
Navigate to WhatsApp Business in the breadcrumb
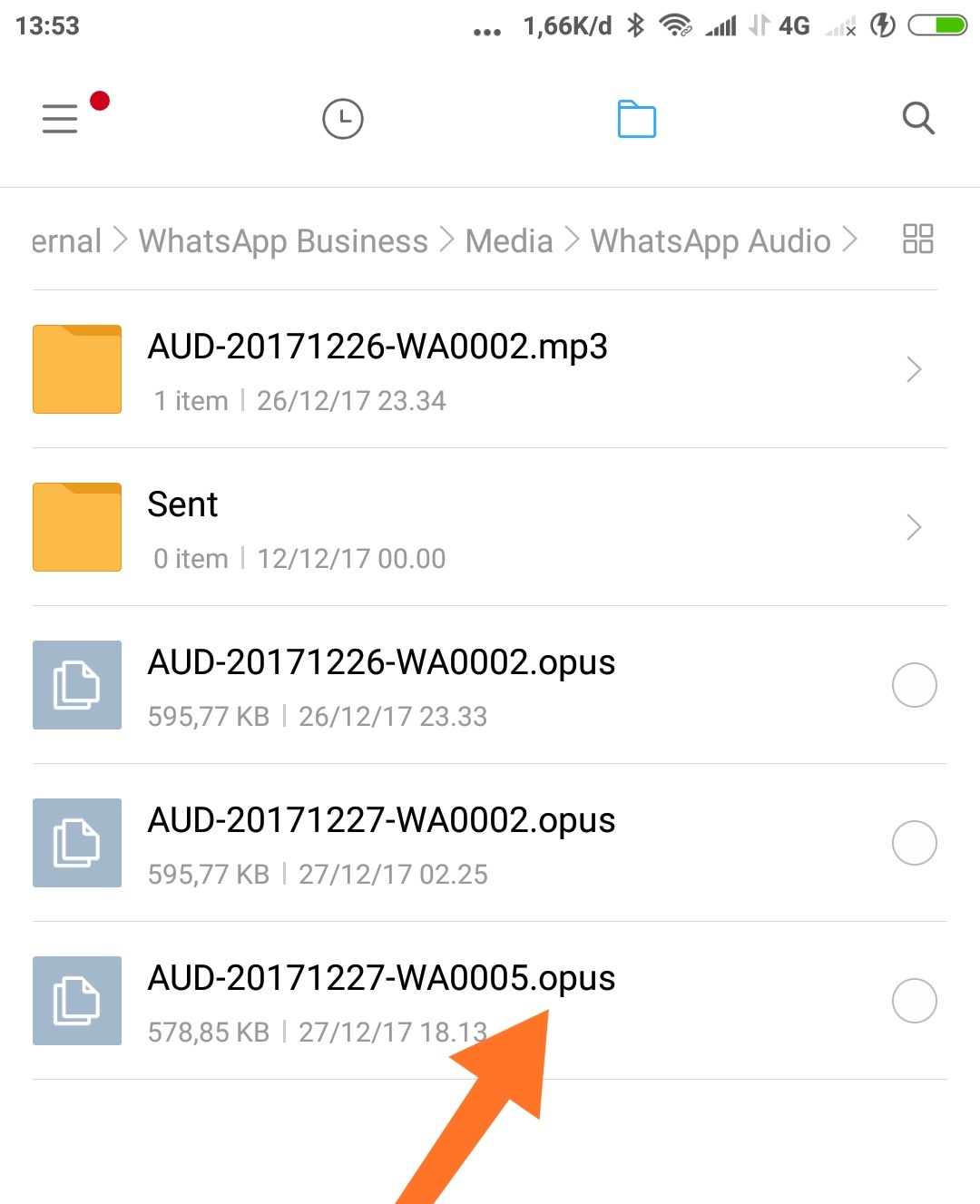[283, 240]
